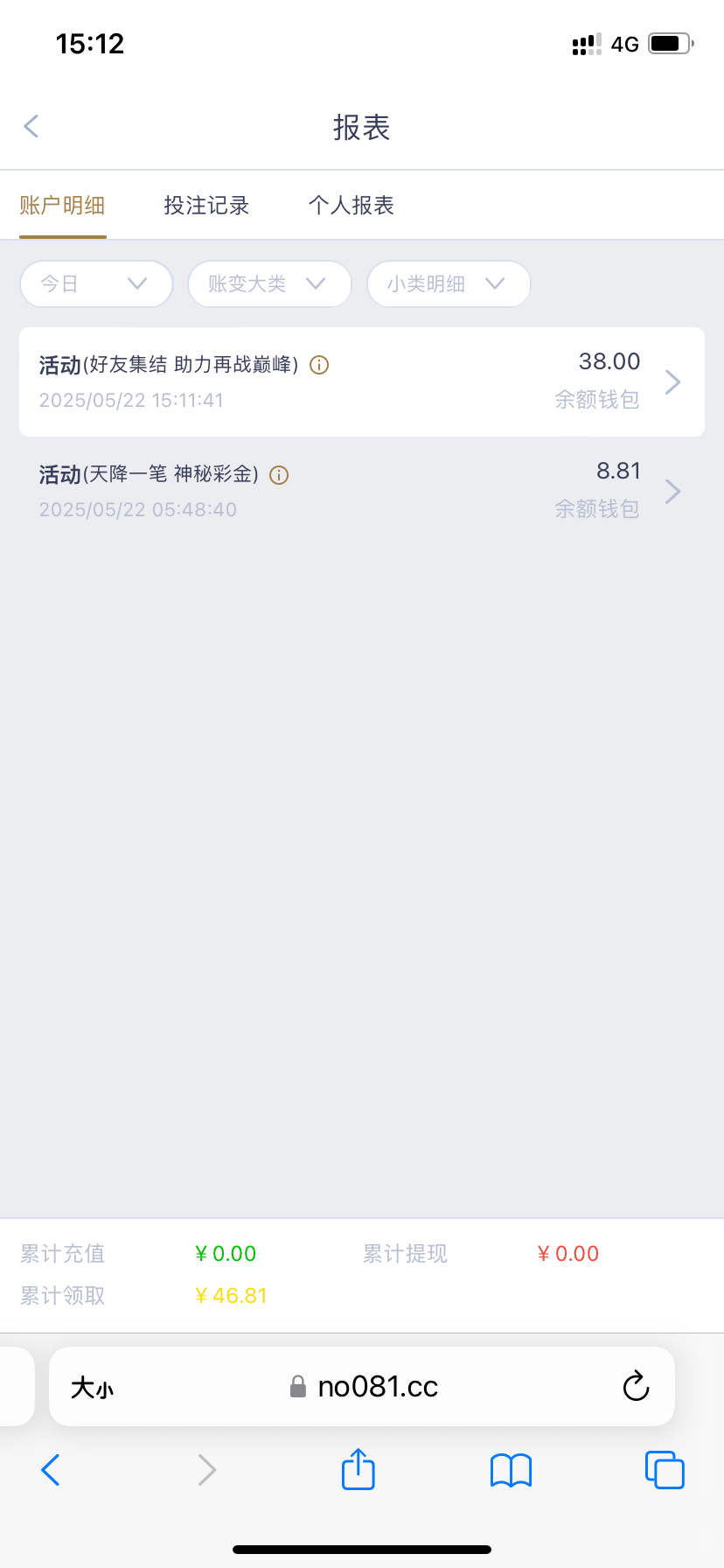Open Safari bookmarks

point(512,1471)
